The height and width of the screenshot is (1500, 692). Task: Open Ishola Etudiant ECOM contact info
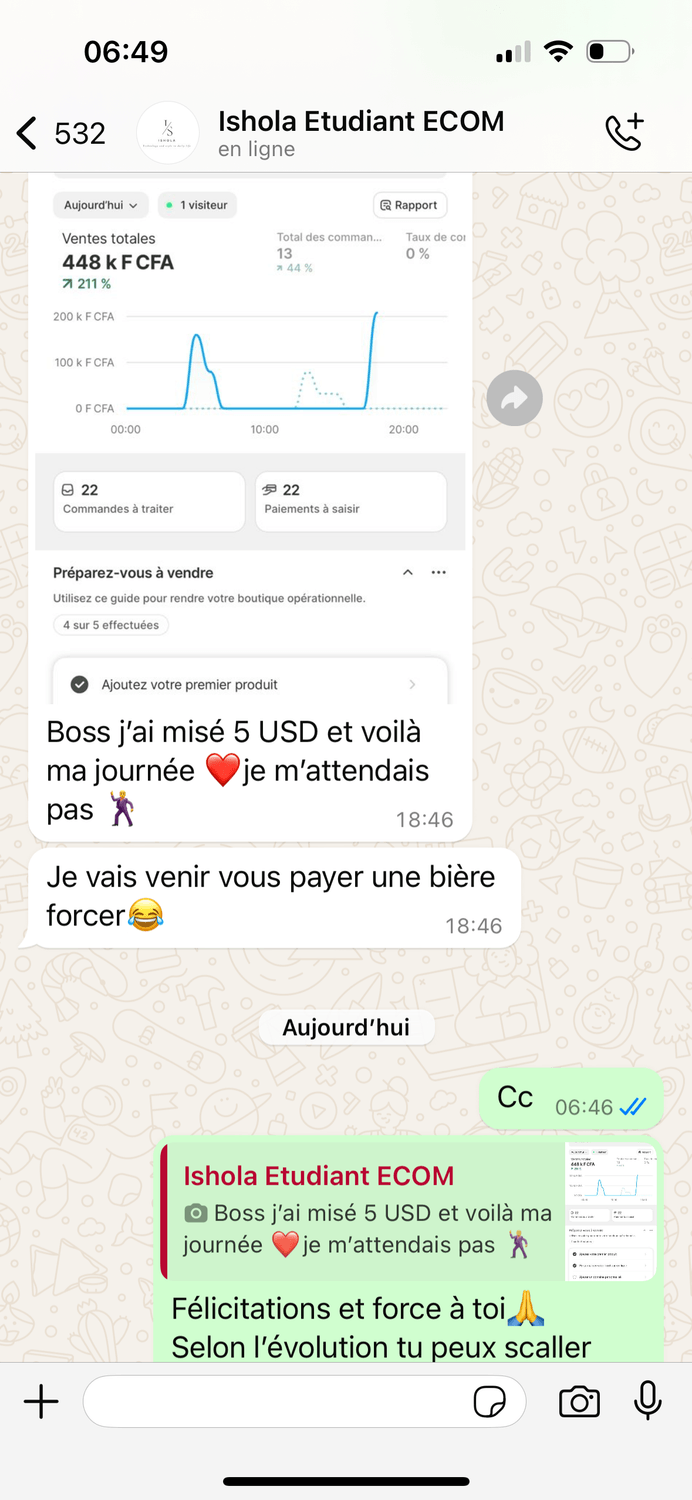coord(360,133)
